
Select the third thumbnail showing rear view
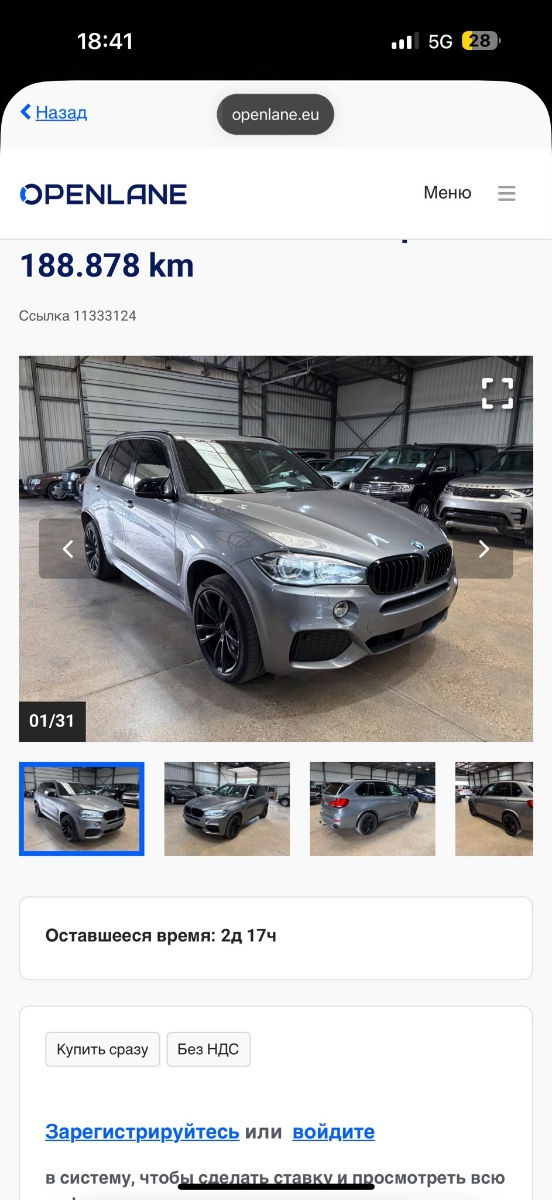point(372,809)
